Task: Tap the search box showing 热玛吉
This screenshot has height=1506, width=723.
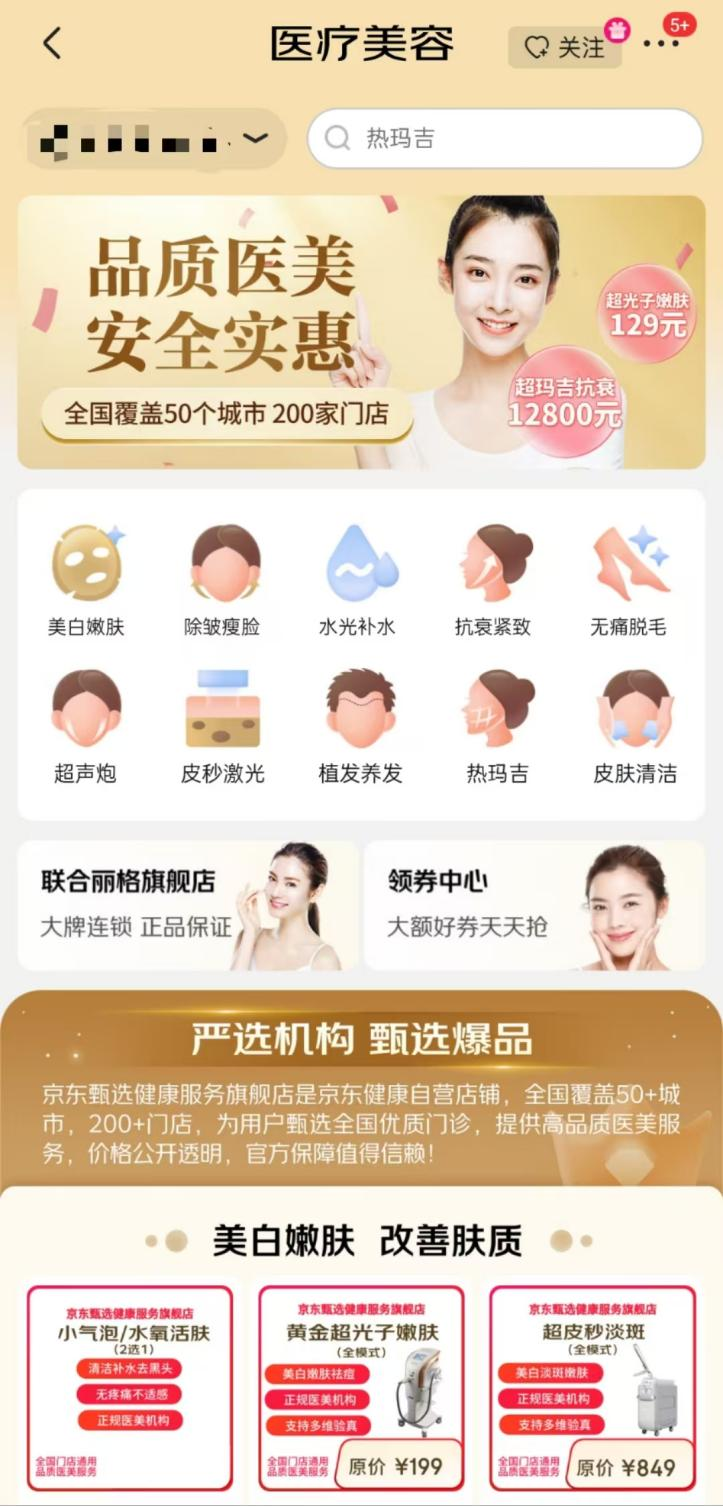Action: 504,138
